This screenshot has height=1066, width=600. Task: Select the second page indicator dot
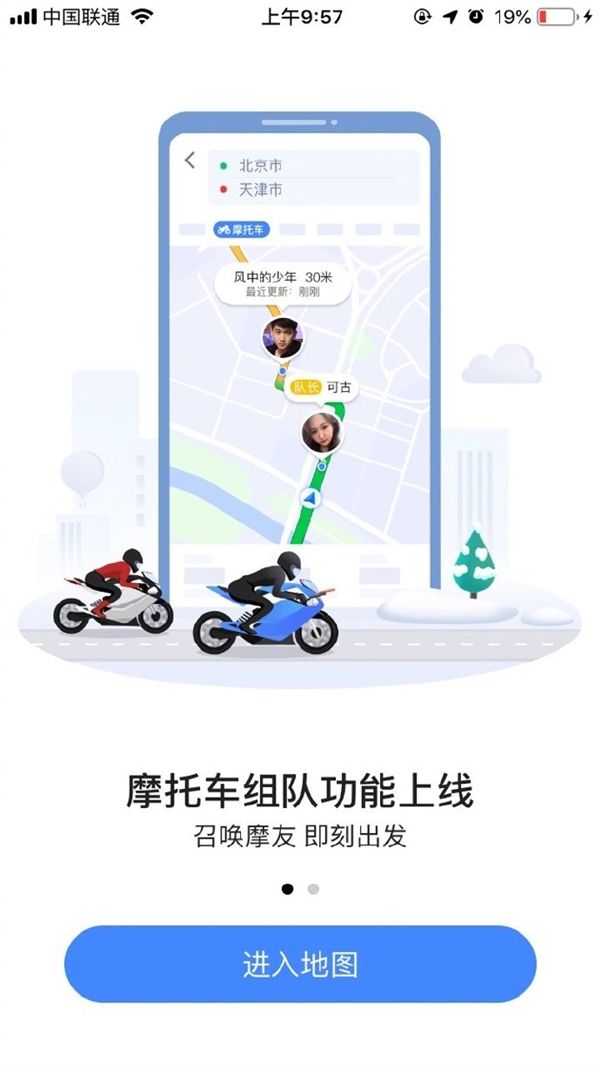tap(313, 888)
